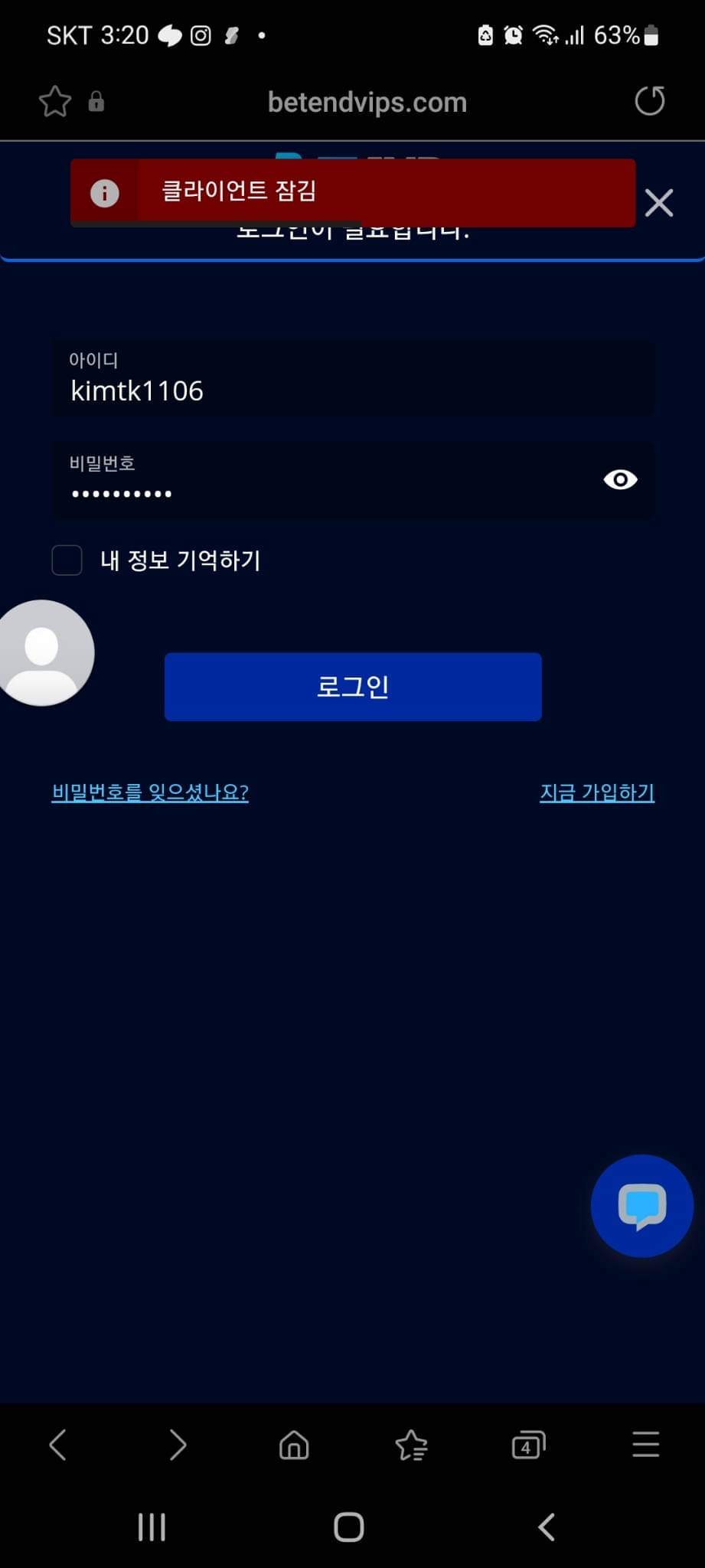This screenshot has height=1568, width=705.
Task: Dismiss the 클라이언트 잠김 error banner
Action: tap(658, 204)
